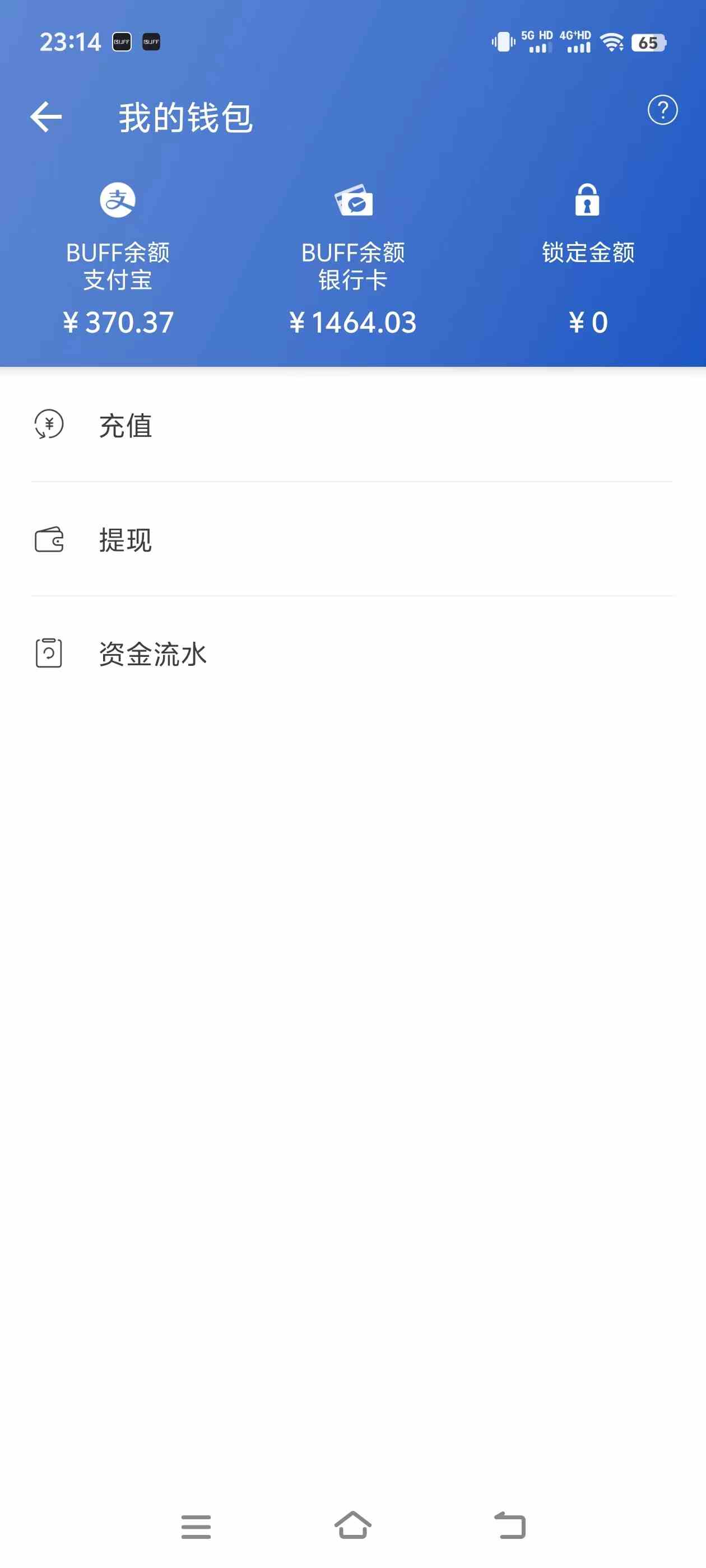Tap the ¥1464.03 bank card balance

click(354, 322)
